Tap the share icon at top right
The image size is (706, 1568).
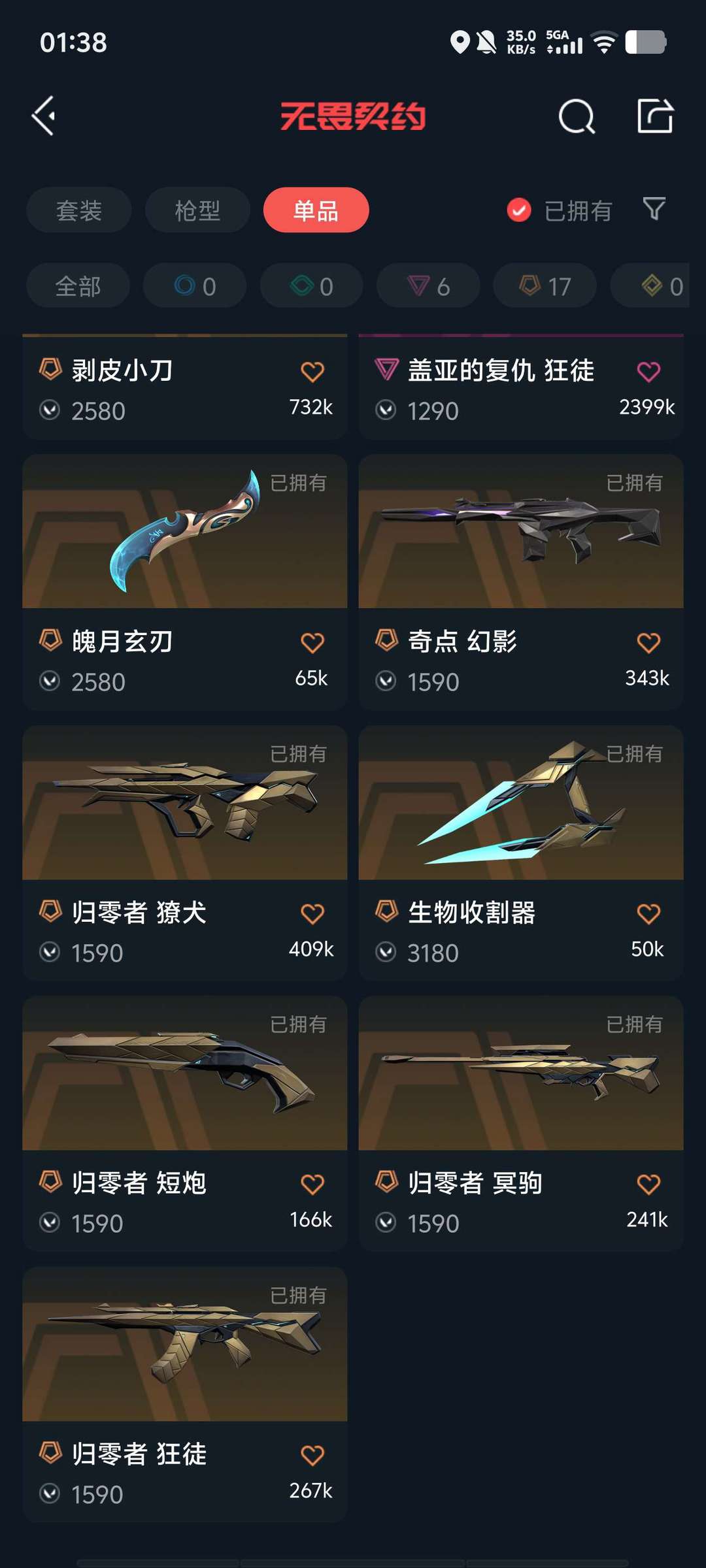tap(657, 117)
